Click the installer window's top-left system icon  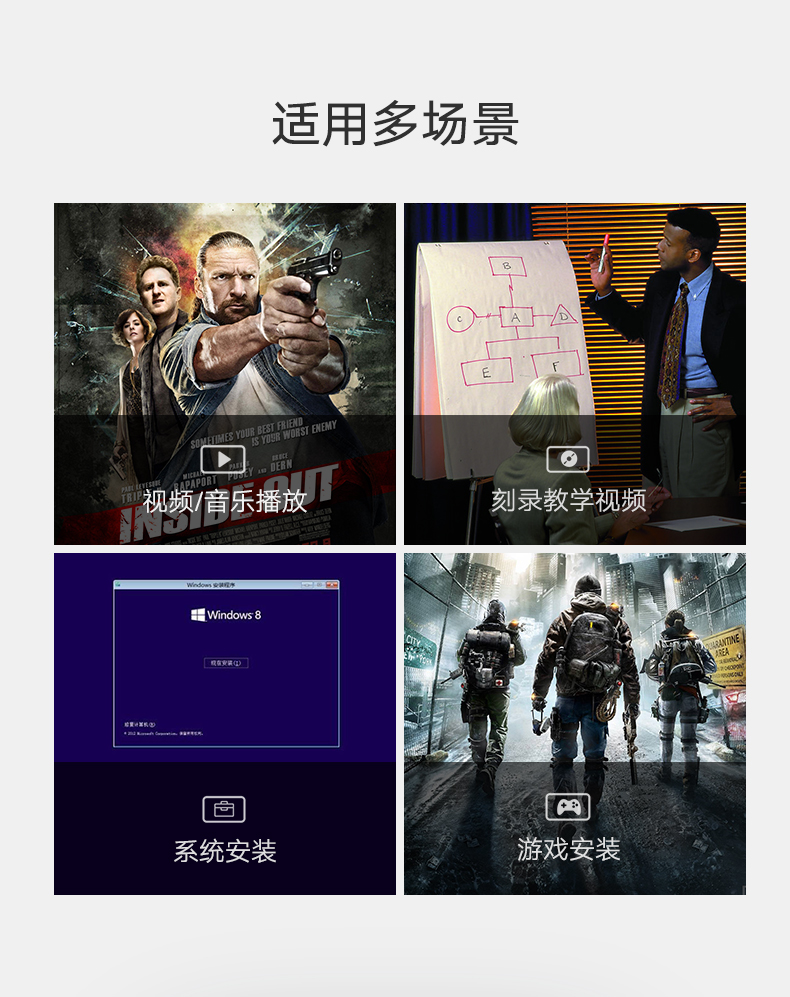click(120, 584)
